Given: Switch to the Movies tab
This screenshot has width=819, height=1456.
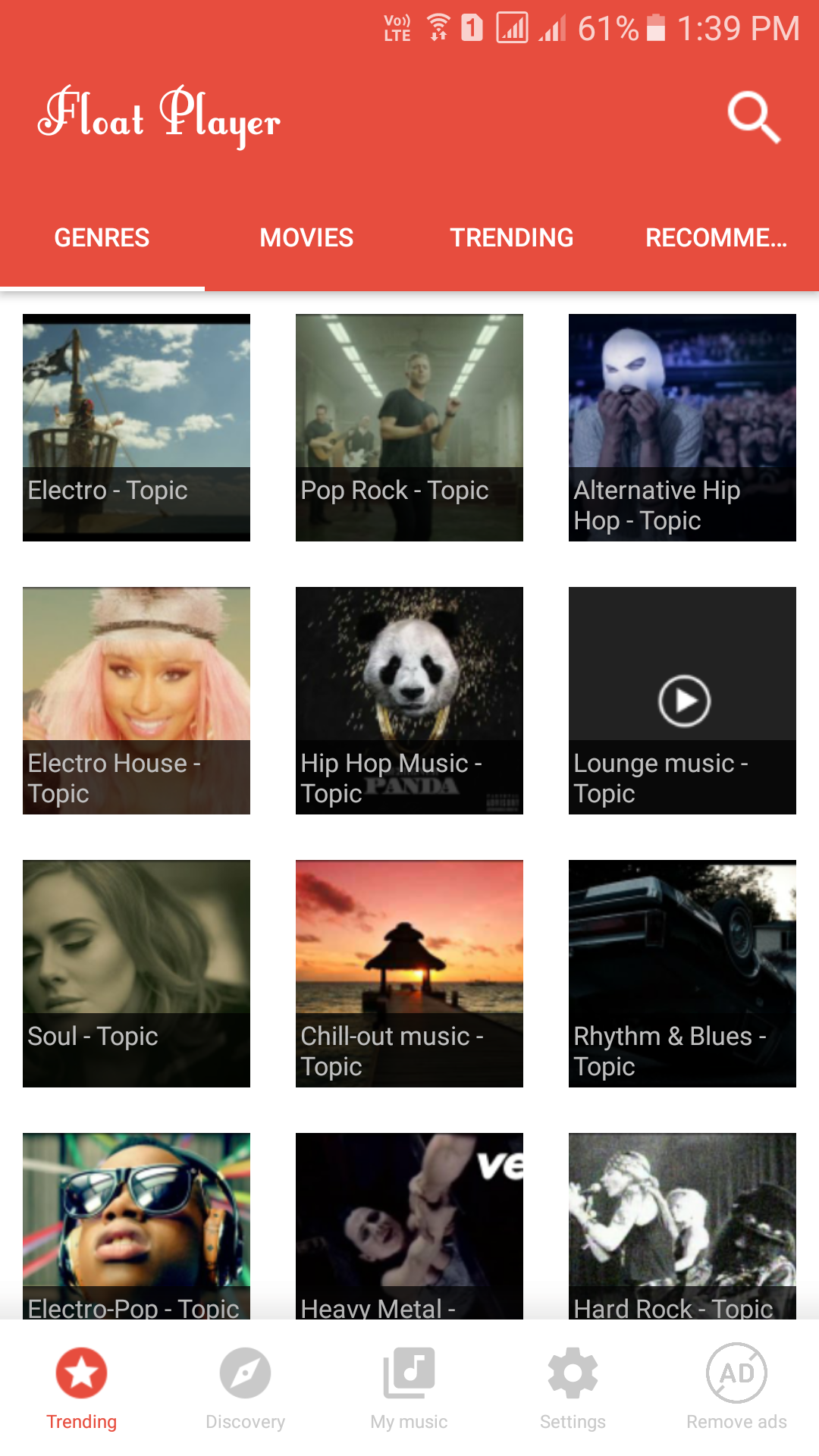Looking at the screenshot, I should point(306,238).
